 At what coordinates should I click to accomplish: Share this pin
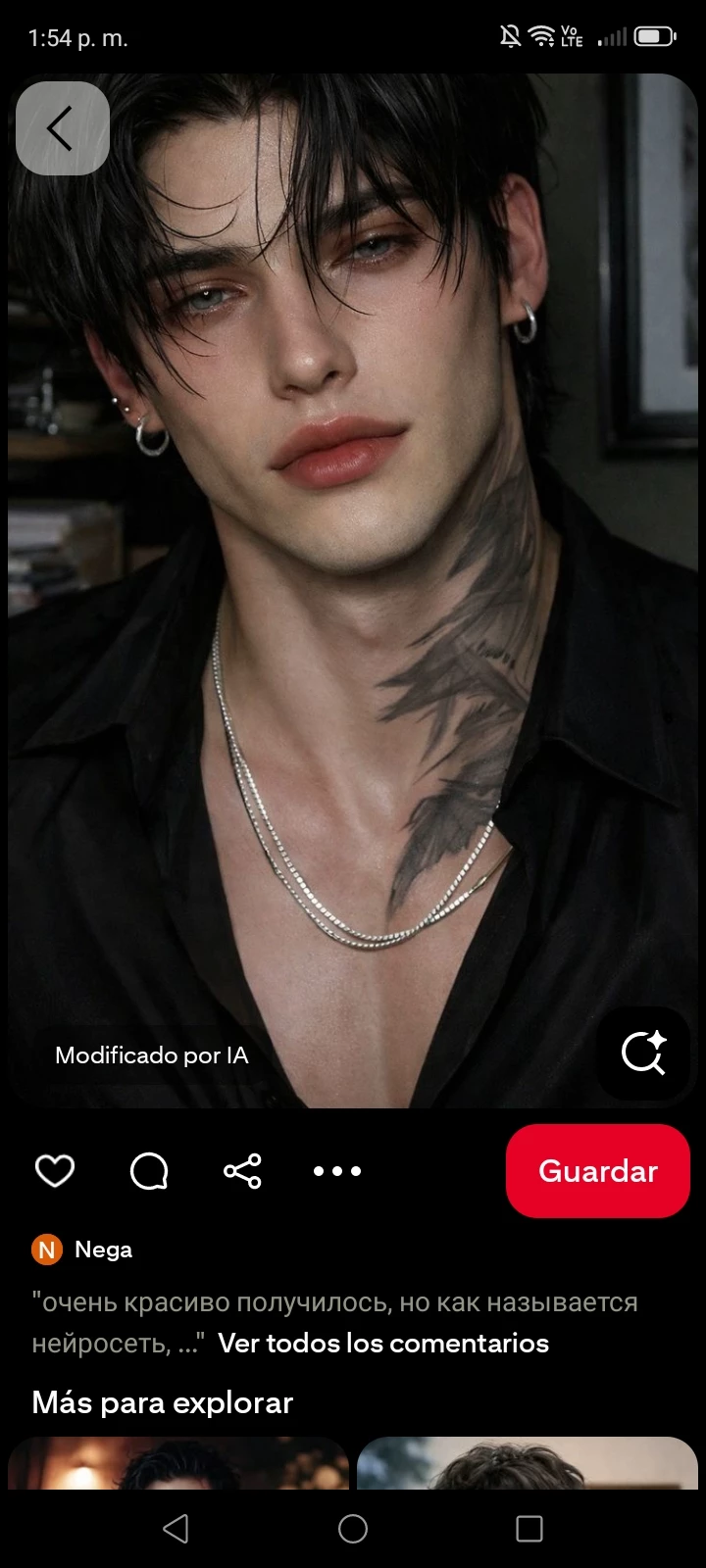click(x=242, y=1170)
